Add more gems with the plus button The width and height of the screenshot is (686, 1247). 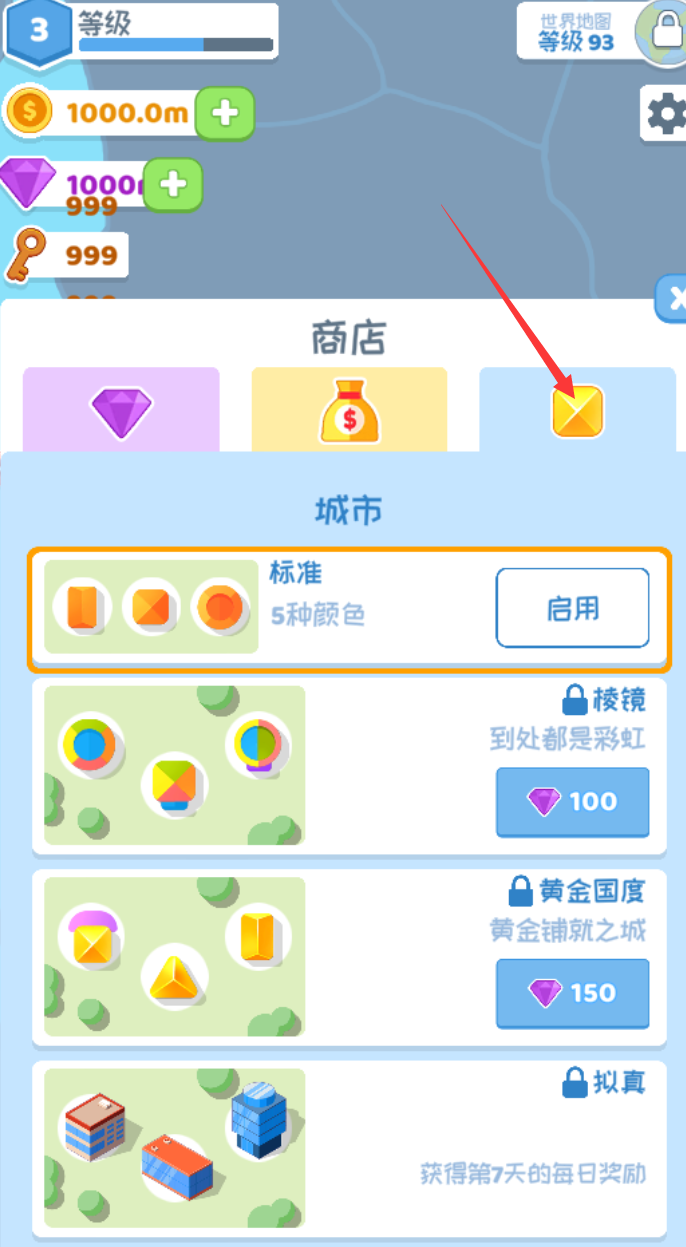click(x=174, y=184)
